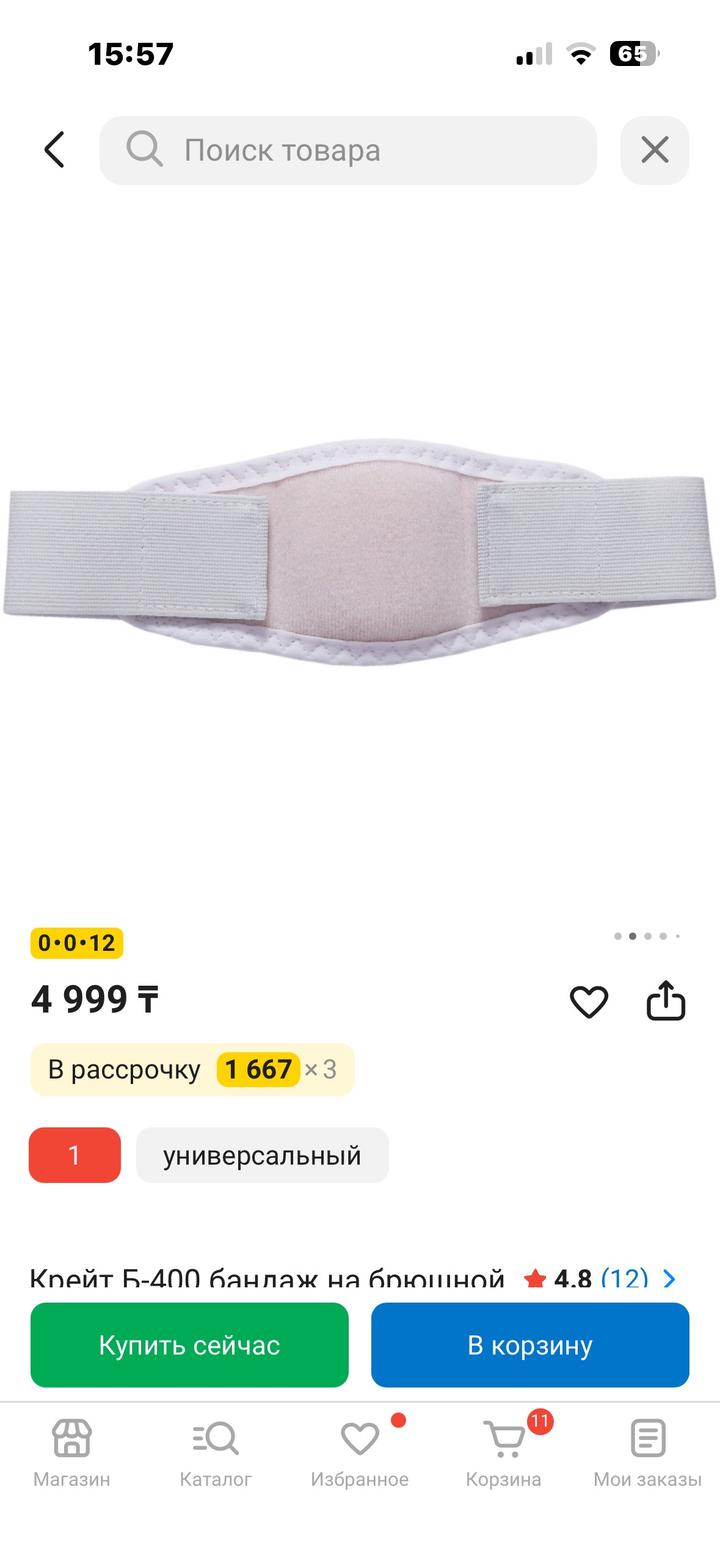Add item with 'В корзину' button
Viewport: 720px width, 1561px height.
[530, 1344]
